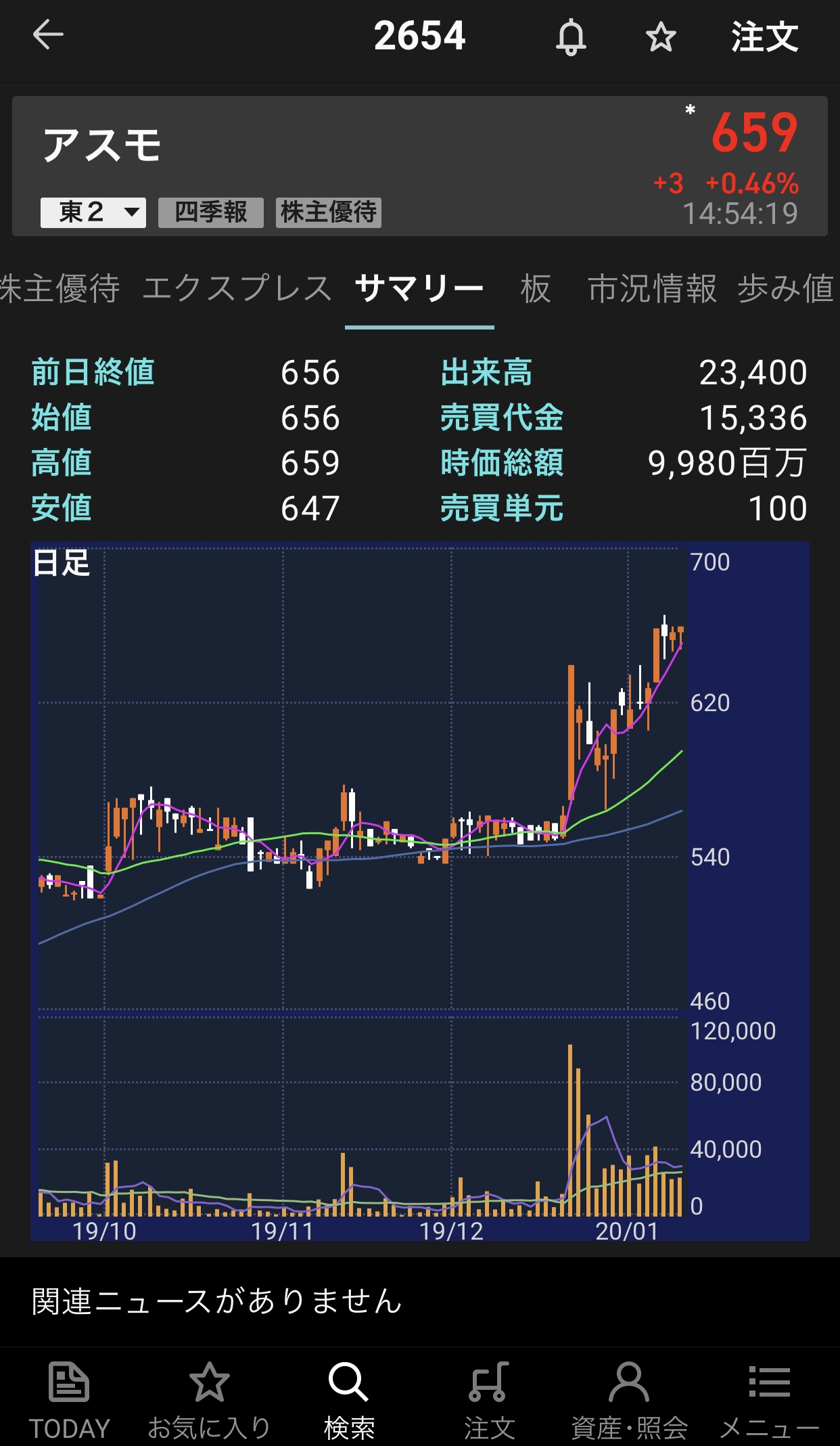Expand the 東2 market dropdown
840x1446 pixels.
(x=93, y=212)
